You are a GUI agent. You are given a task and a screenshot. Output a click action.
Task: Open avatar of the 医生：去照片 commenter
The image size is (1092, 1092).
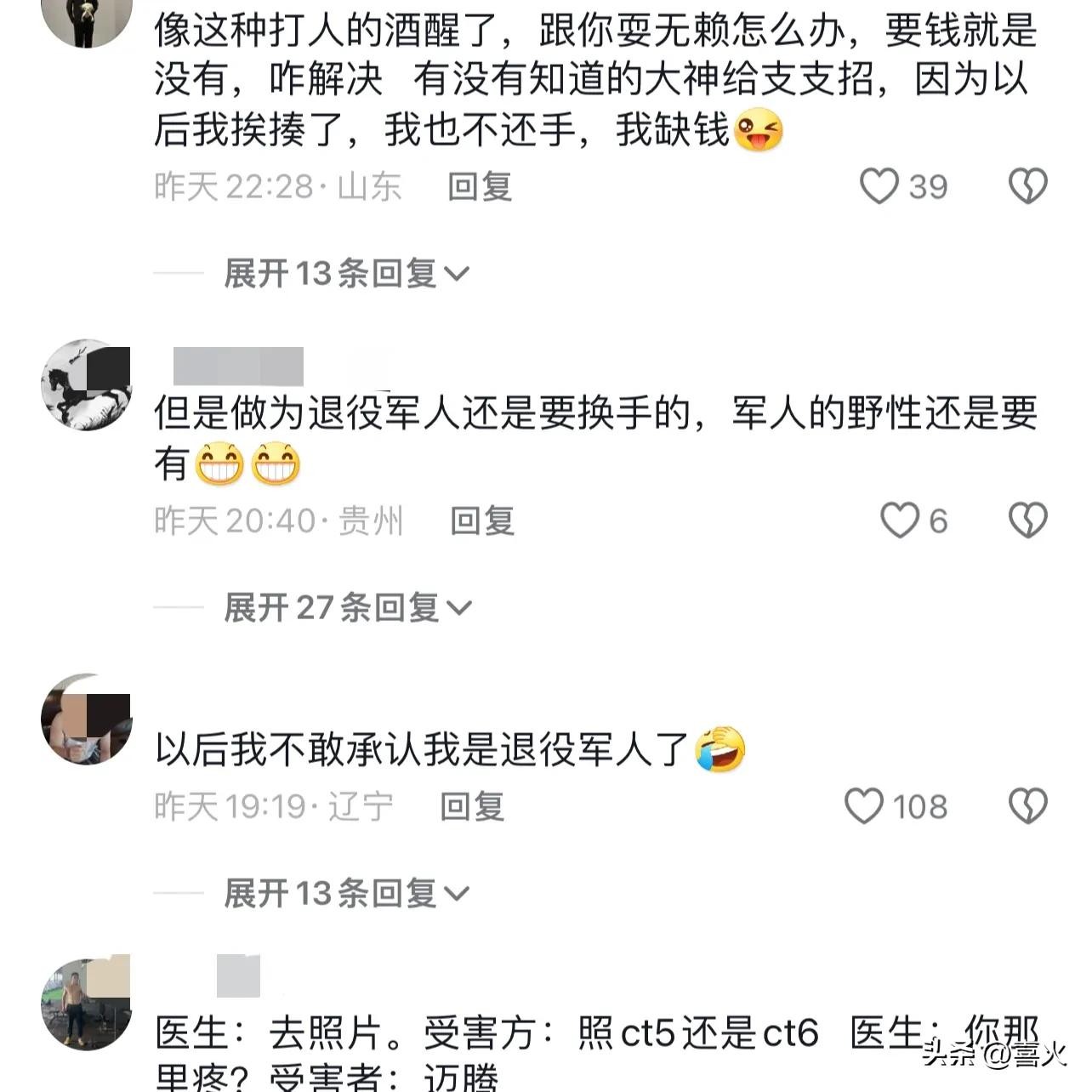pos(86,1004)
